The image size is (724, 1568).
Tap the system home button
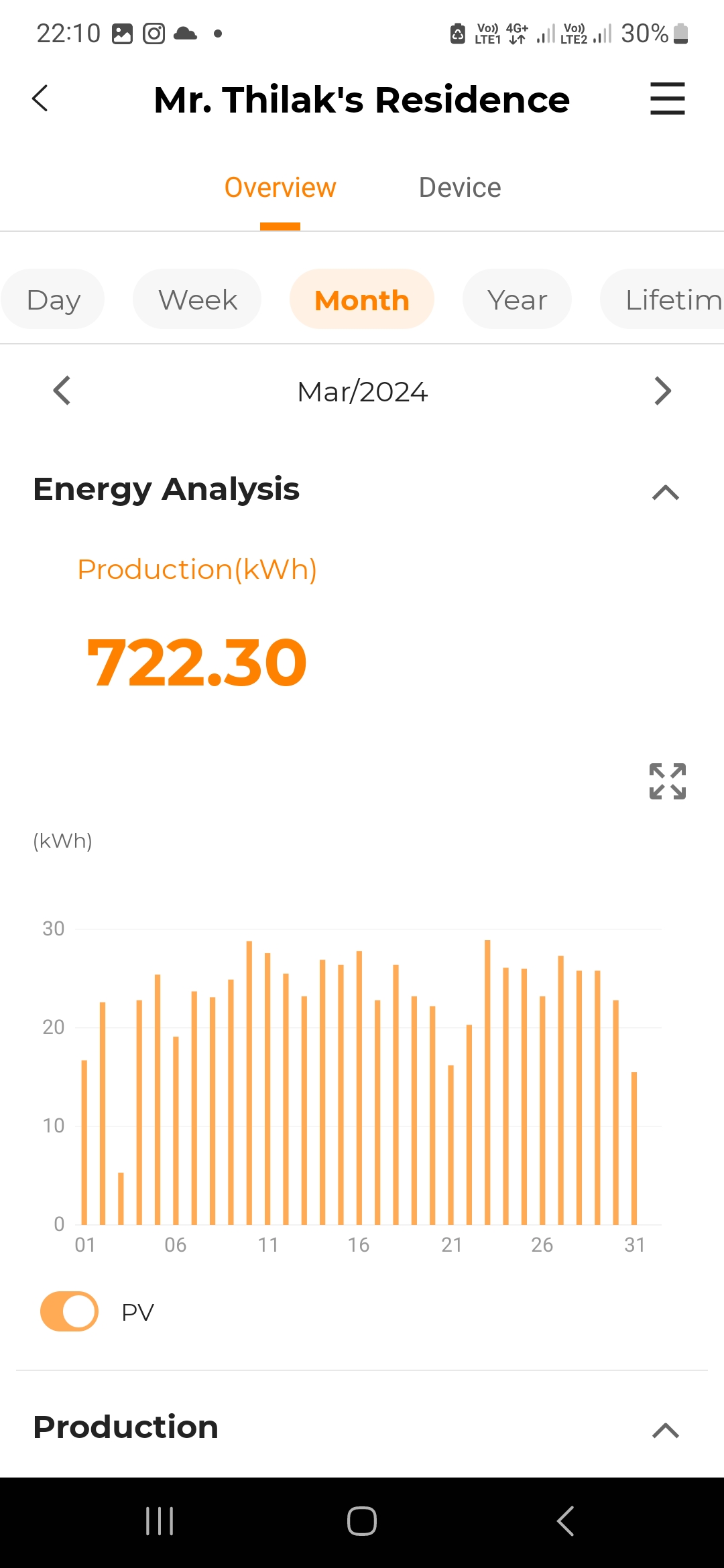362,1521
